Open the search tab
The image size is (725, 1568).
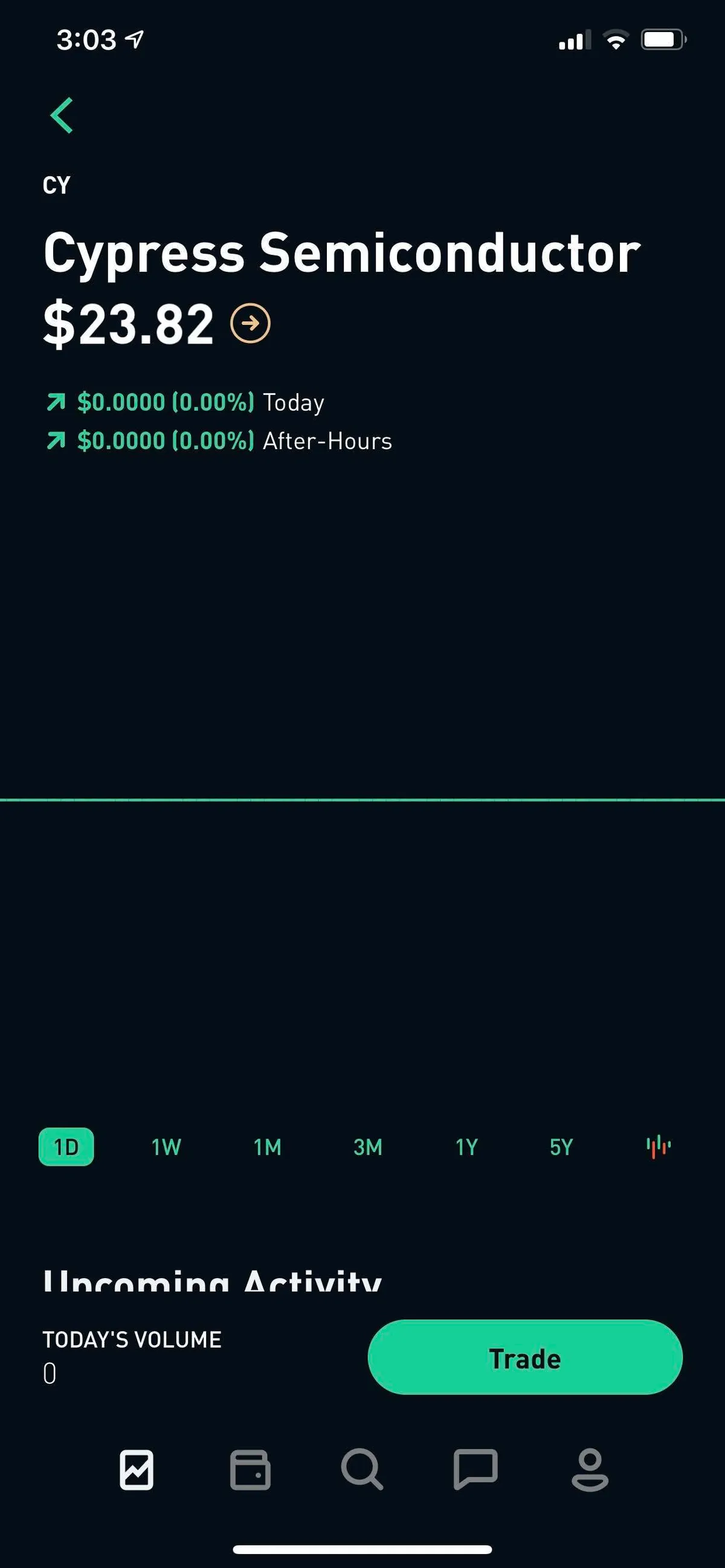click(x=362, y=1470)
